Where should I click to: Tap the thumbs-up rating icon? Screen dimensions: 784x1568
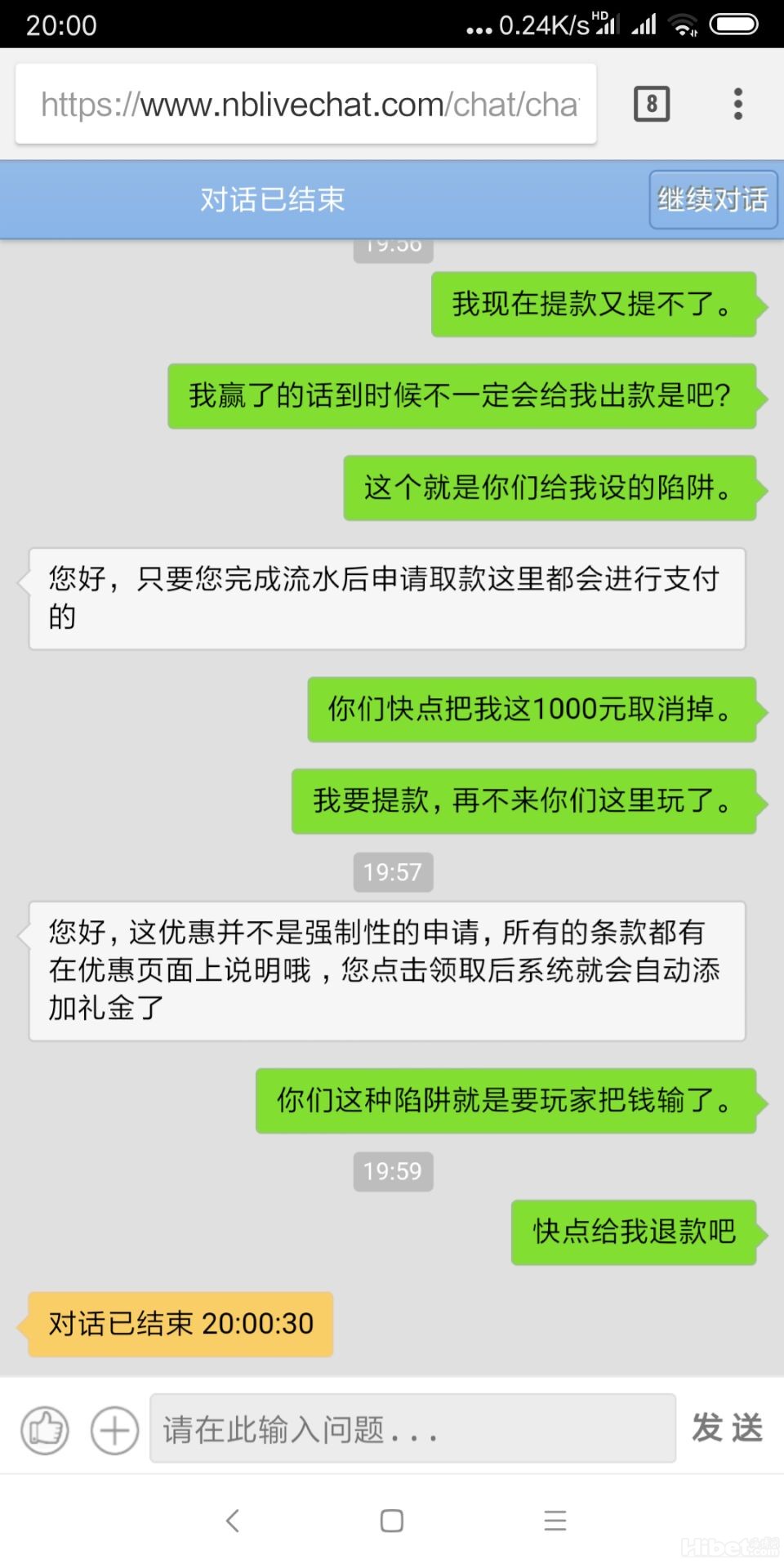tap(45, 1430)
